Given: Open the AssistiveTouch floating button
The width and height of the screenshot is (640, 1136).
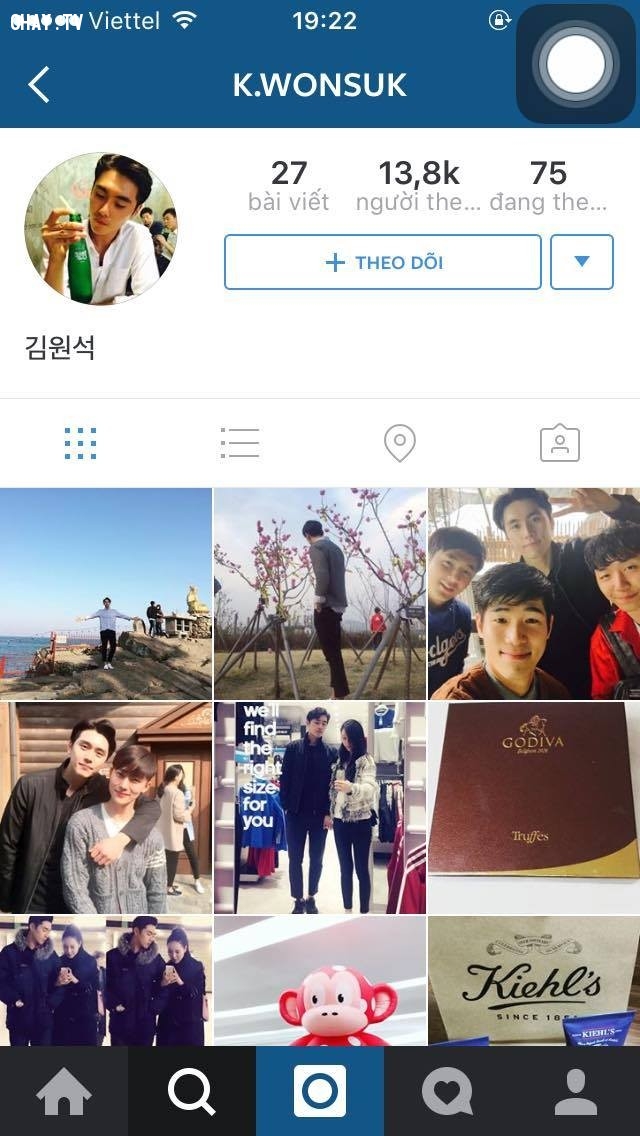Looking at the screenshot, I should [576, 63].
